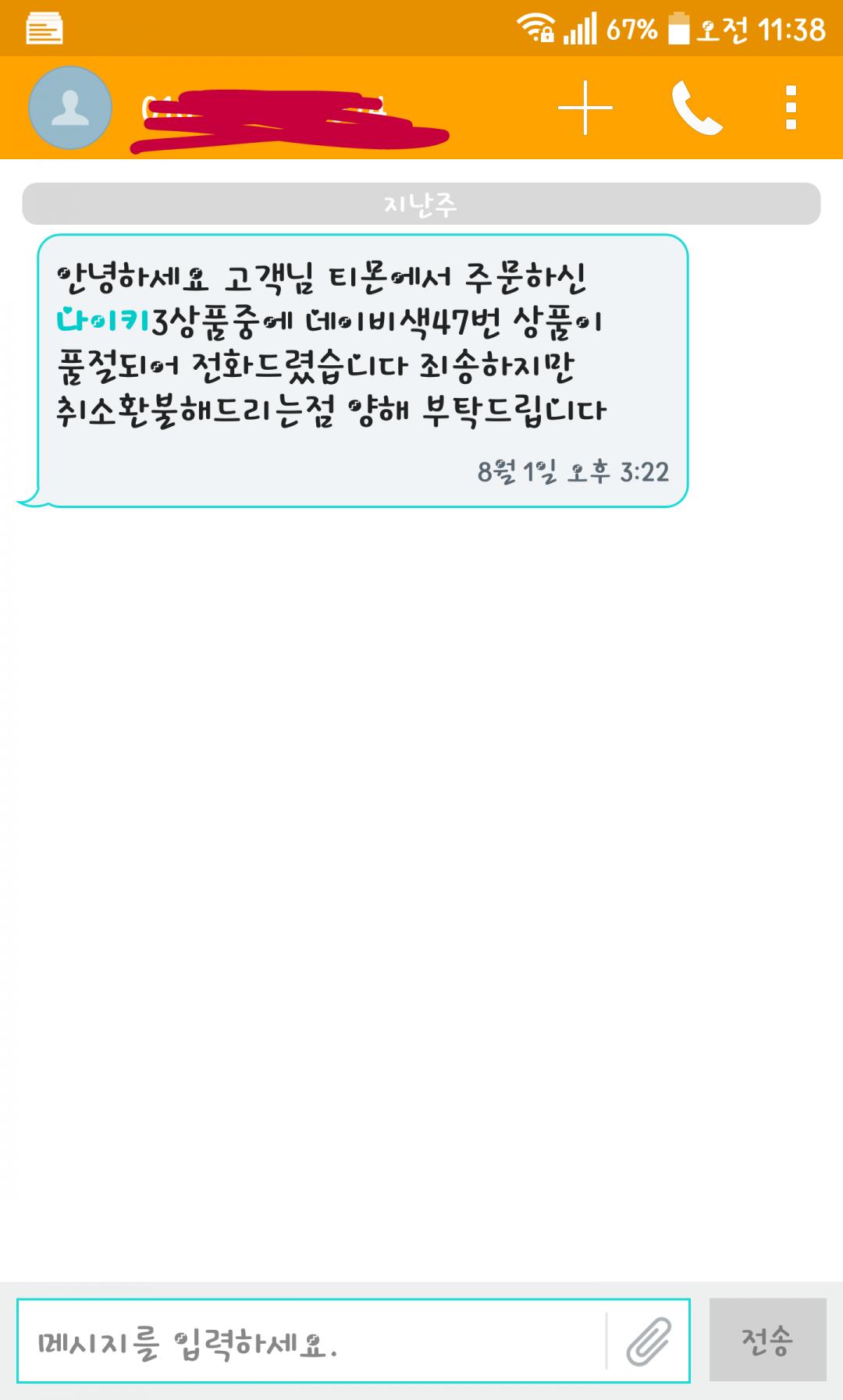This screenshot has width=843, height=1400.
Task: Focus the 메시지를 입력하세요 text field
Action: [312, 1341]
